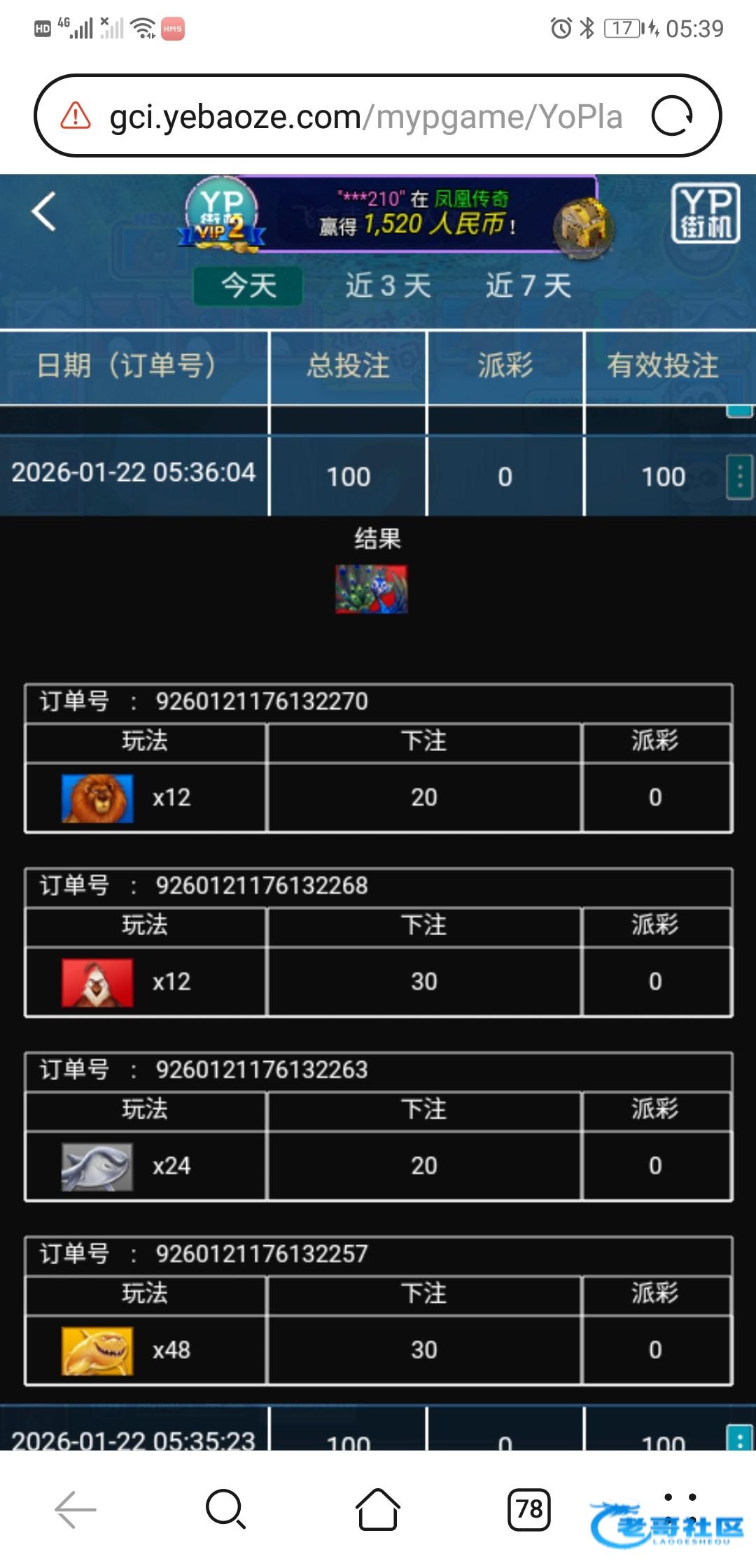The height and width of the screenshot is (1568, 756).
Task: Navigate back with the browser back arrow
Action: pos(76,1509)
